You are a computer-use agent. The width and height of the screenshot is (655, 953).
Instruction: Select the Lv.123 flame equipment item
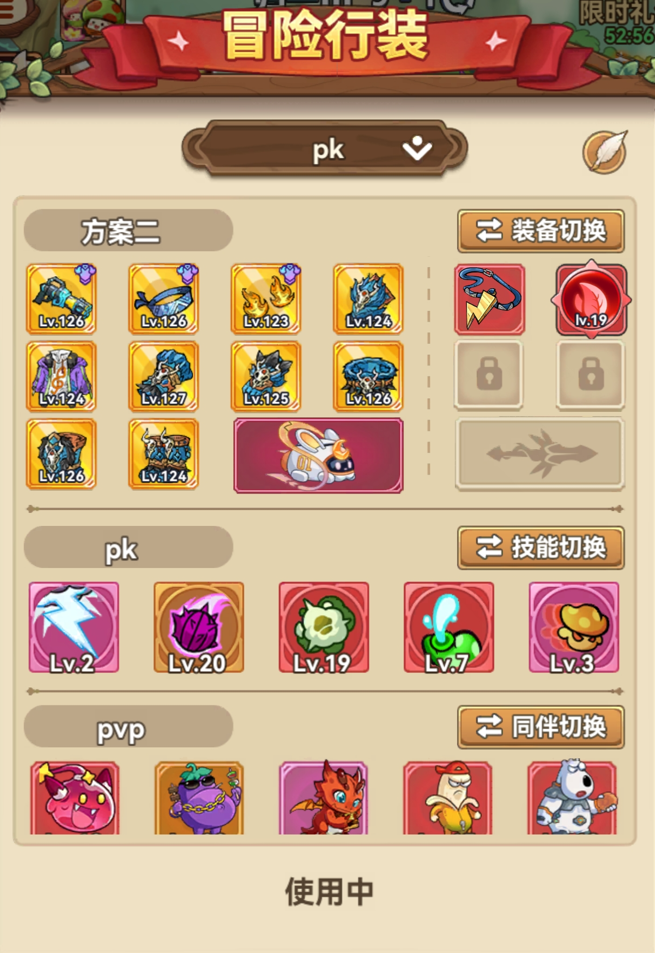(265, 298)
